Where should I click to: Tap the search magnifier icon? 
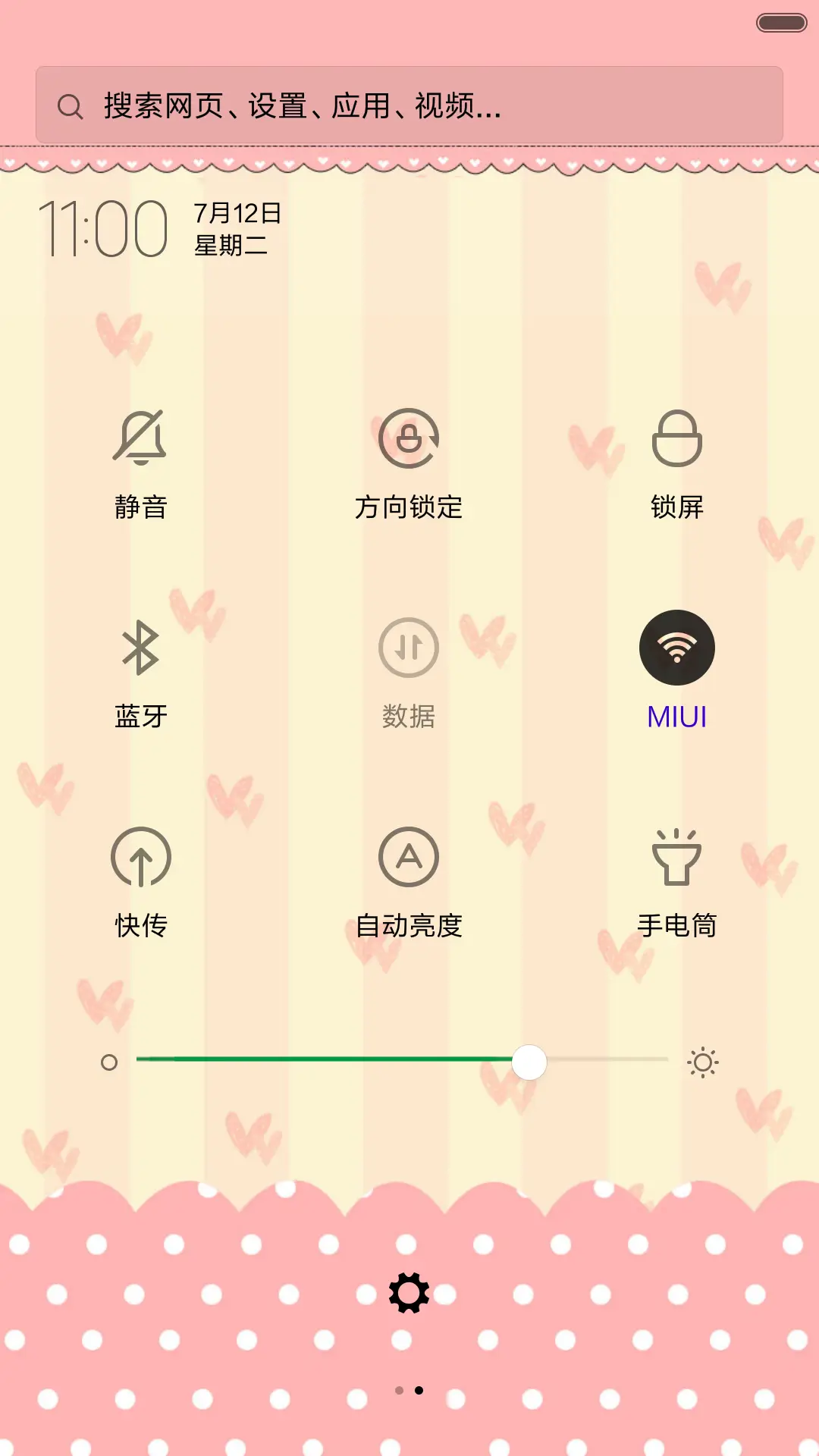click(x=71, y=107)
